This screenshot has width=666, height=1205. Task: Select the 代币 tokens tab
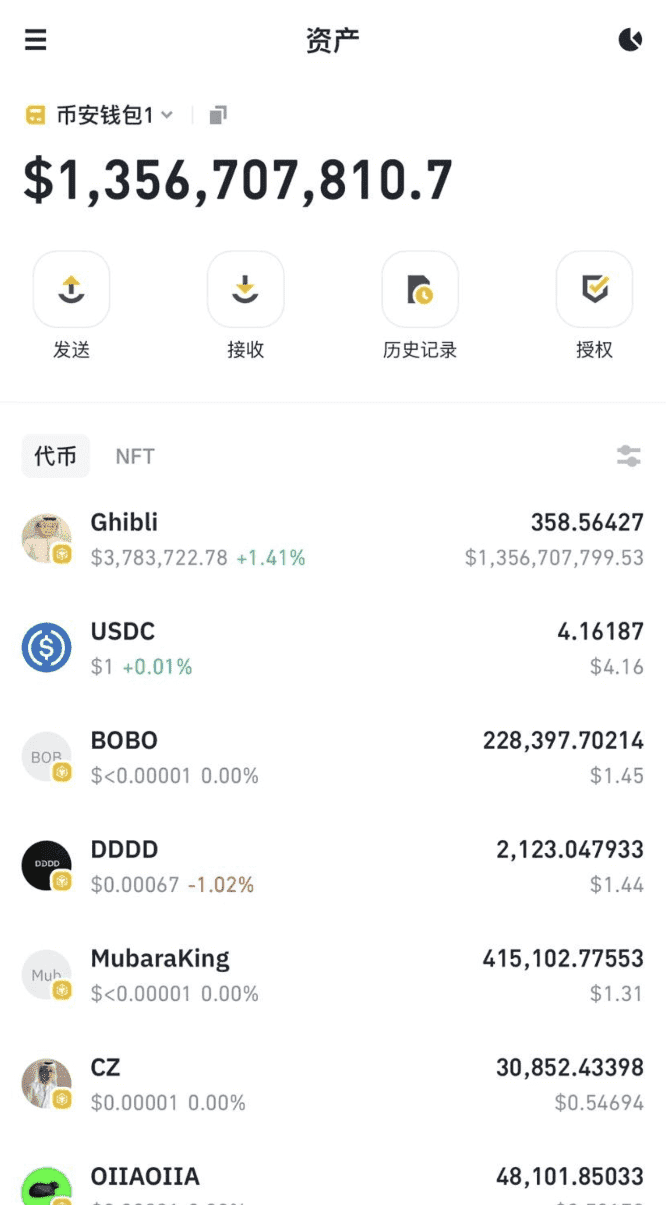56,456
